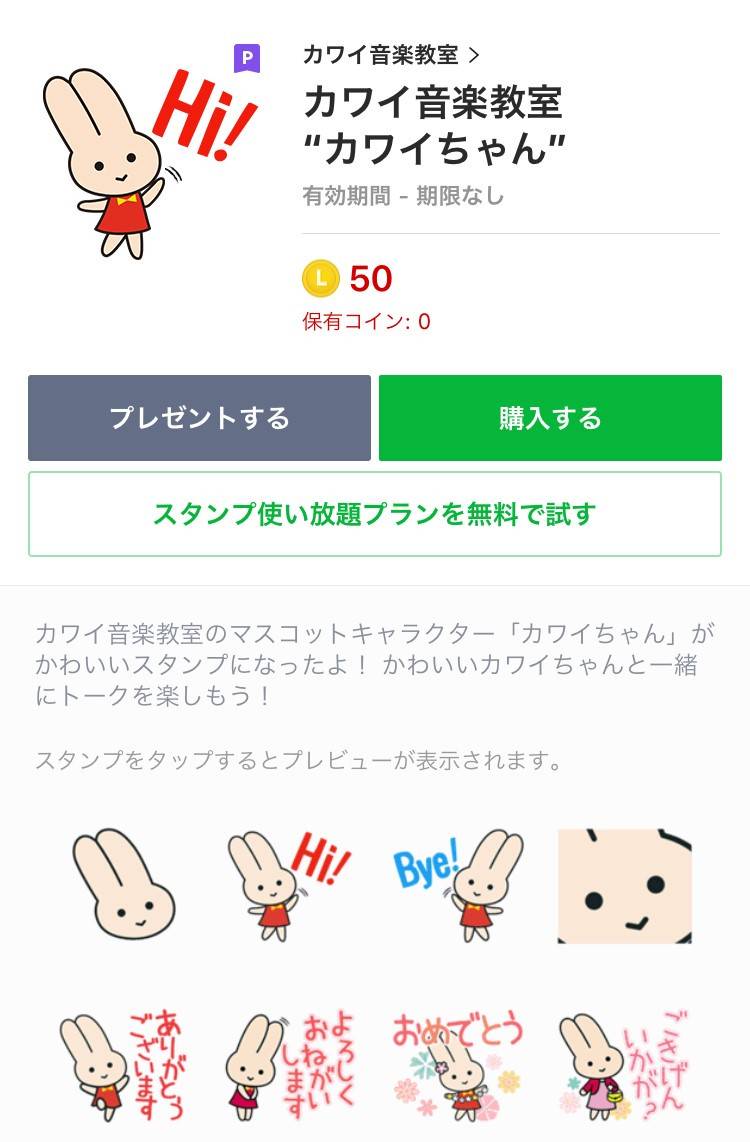750x1142 pixels.
Task: Preview the close-up face sticker
Action: (624, 885)
